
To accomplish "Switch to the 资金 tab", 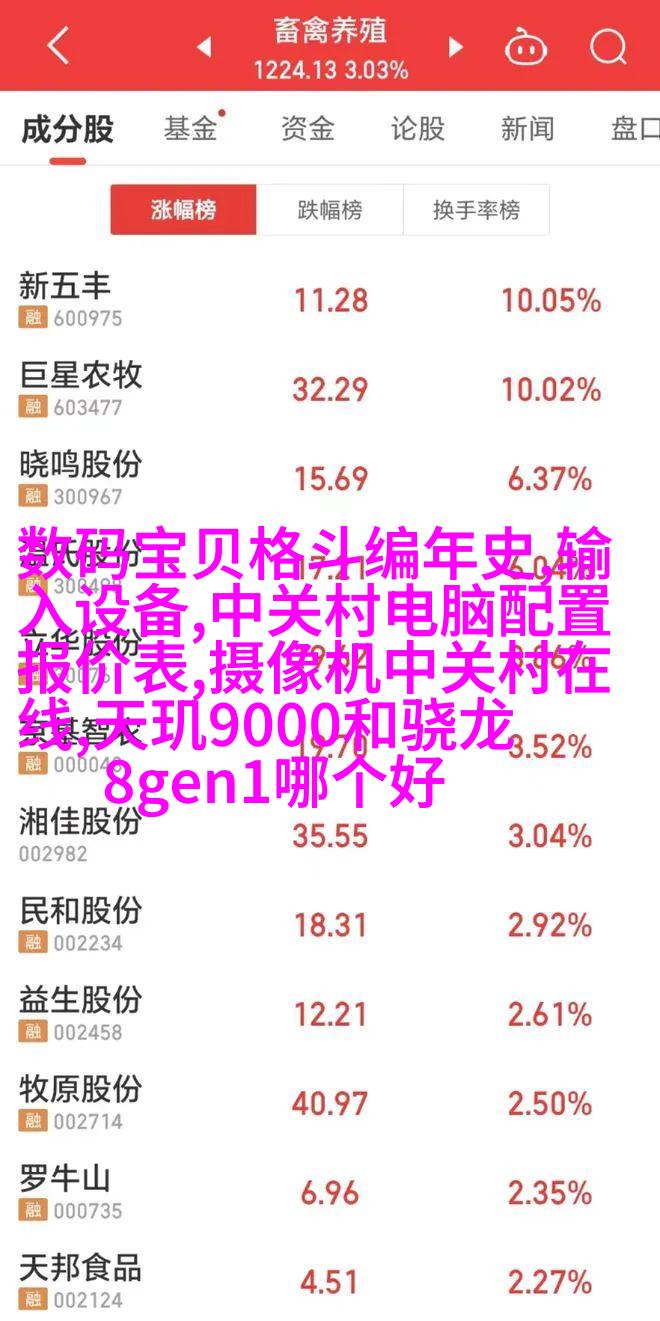I will [x=306, y=129].
